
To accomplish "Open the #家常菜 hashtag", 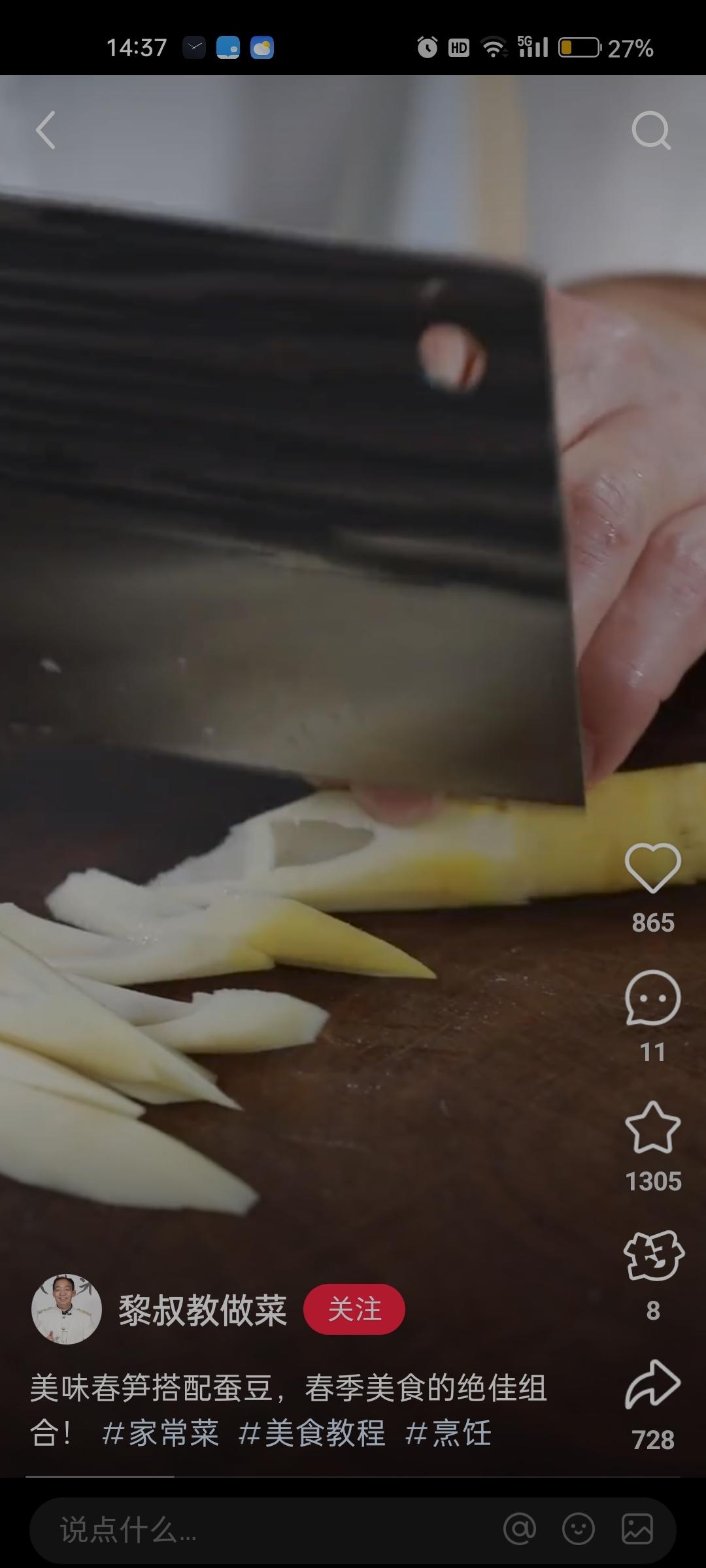I will click(x=161, y=1433).
